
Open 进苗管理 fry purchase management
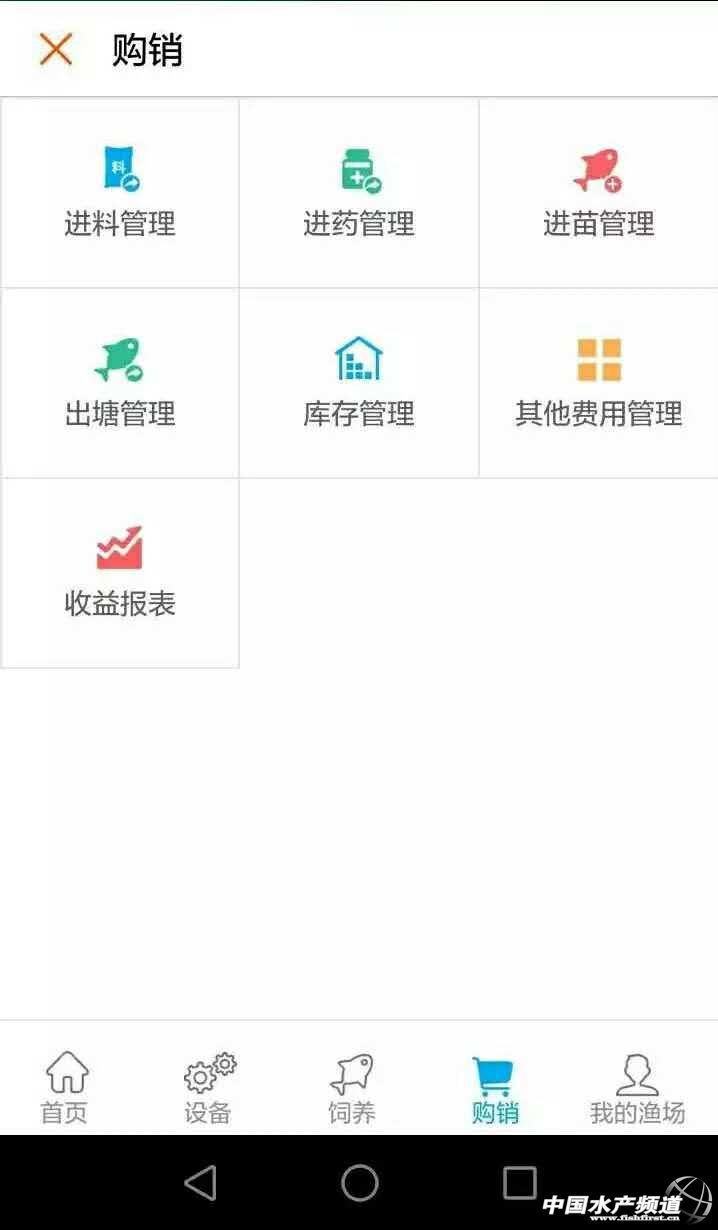pos(598,193)
